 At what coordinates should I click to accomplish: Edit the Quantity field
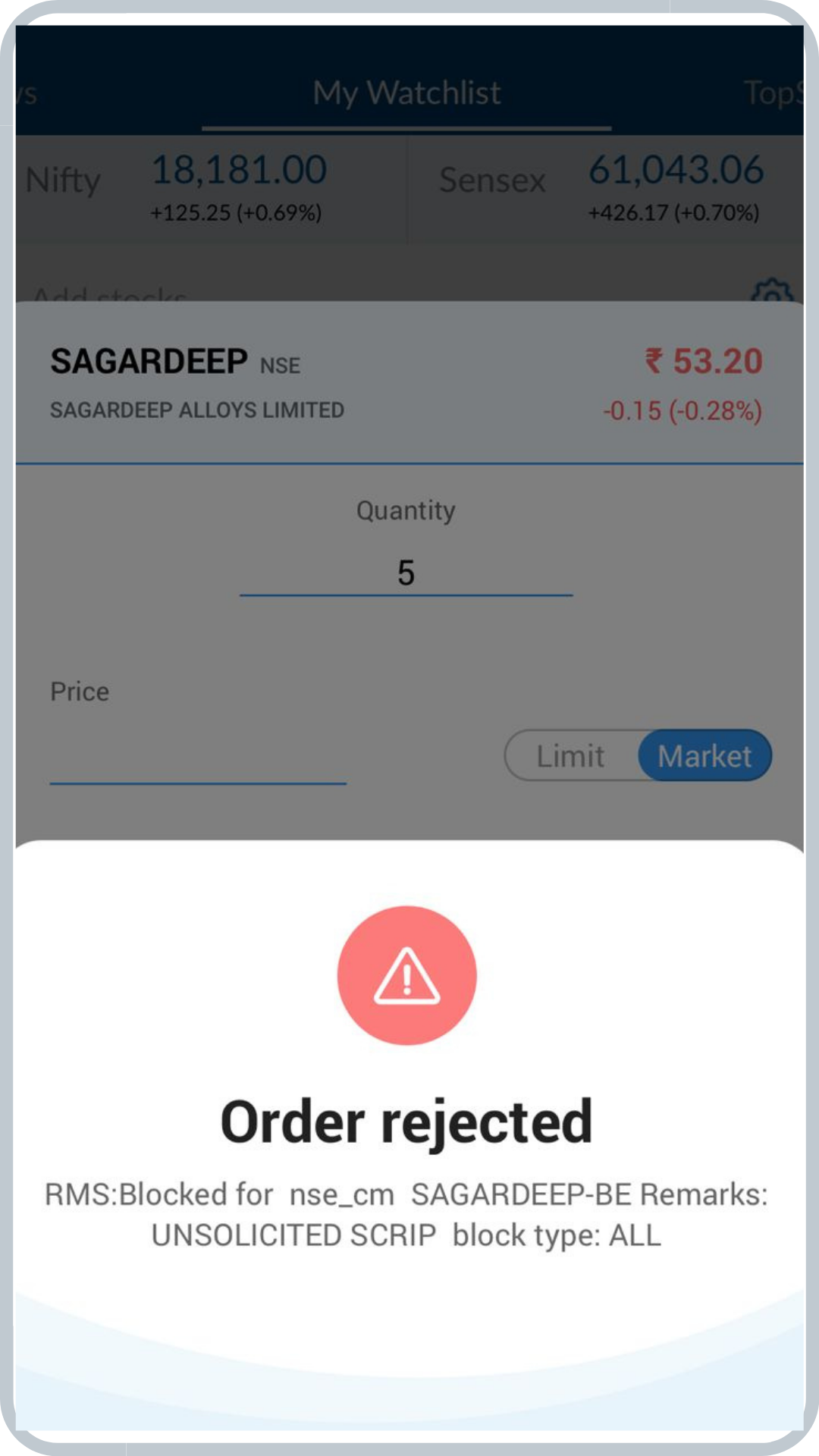[x=406, y=573]
